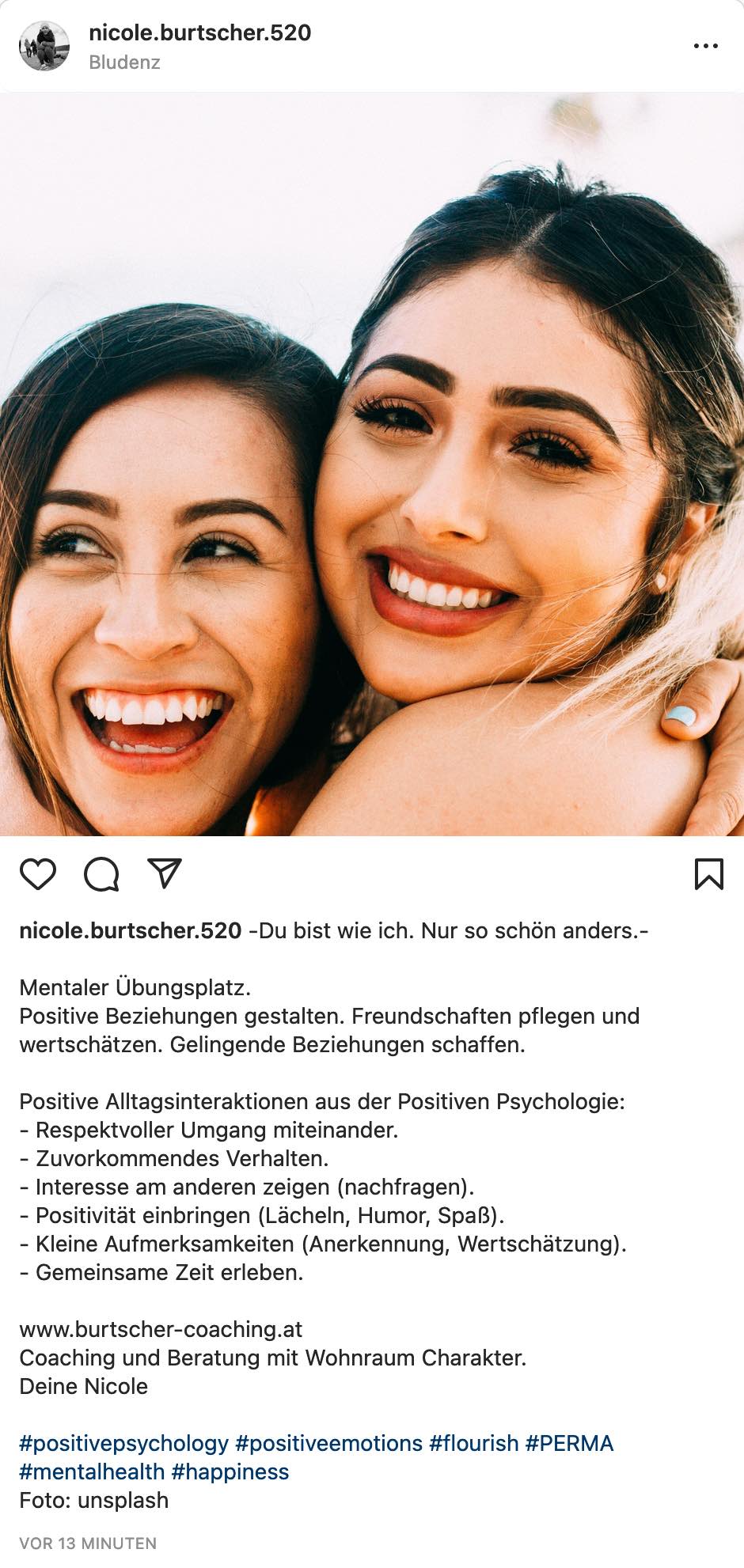Open nicole.burtscher.520's profile picture
The image size is (744, 1568).
pos(44,46)
